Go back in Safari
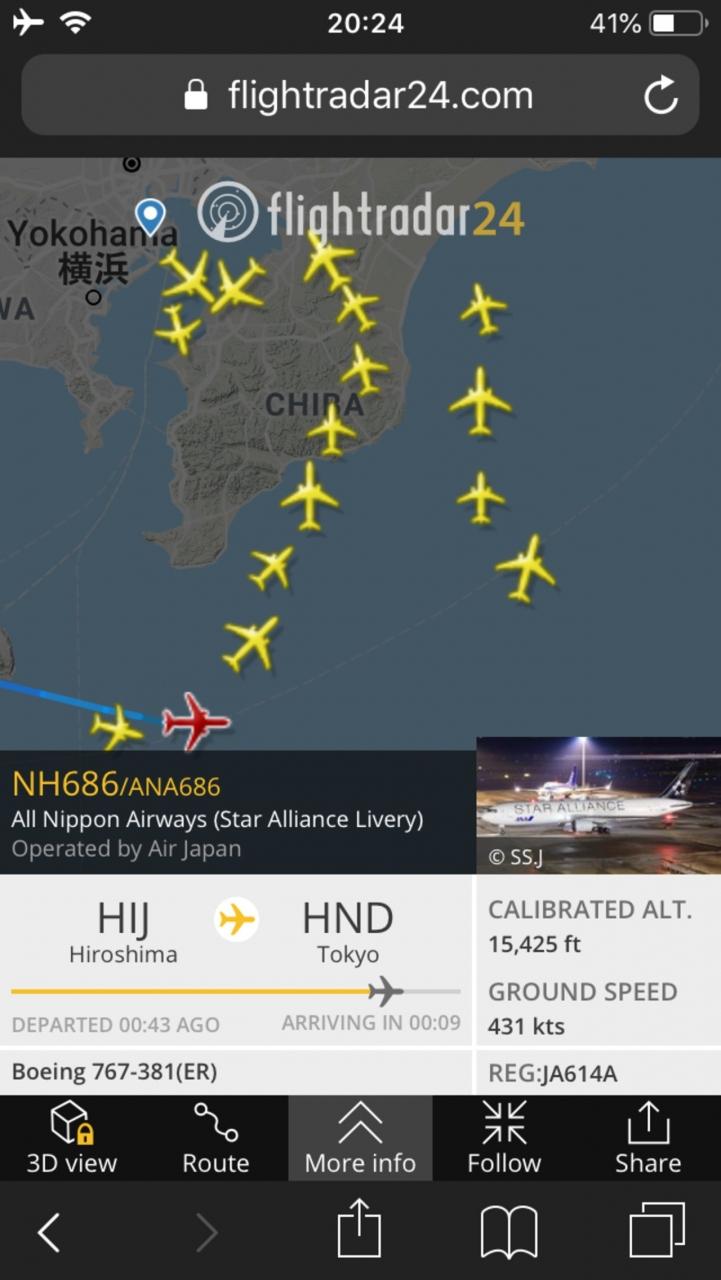The width and height of the screenshot is (721, 1280). tap(48, 1232)
